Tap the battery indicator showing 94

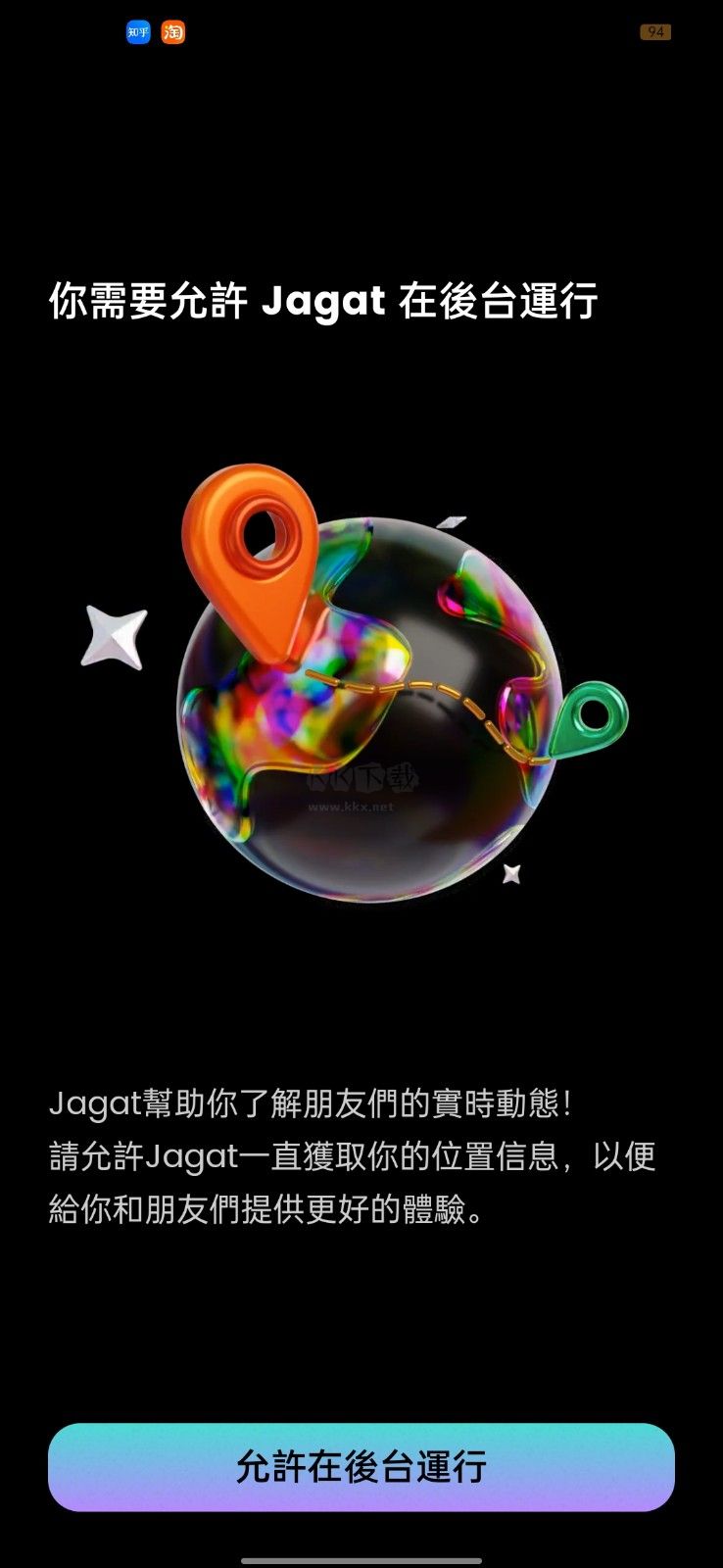click(654, 31)
